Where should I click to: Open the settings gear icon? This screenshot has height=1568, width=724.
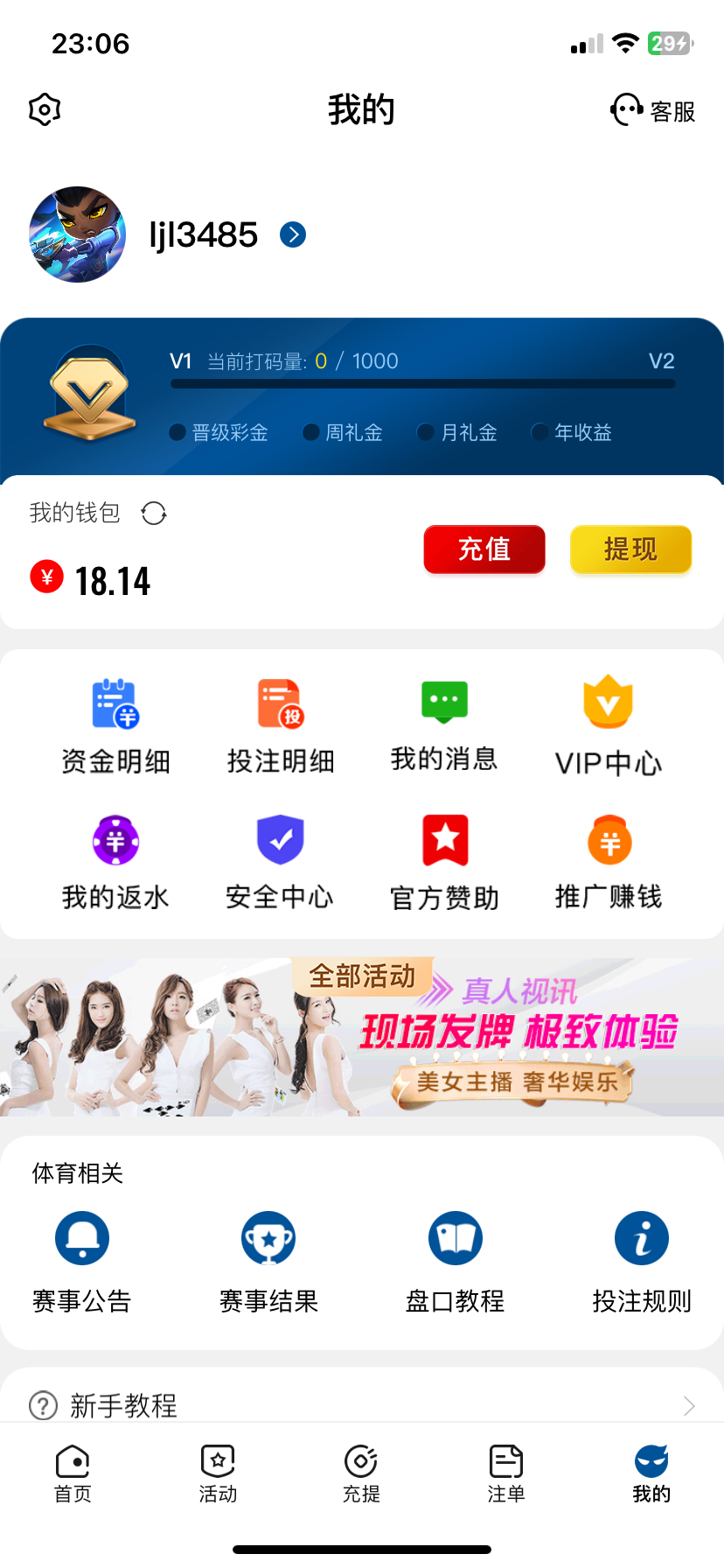coord(45,110)
